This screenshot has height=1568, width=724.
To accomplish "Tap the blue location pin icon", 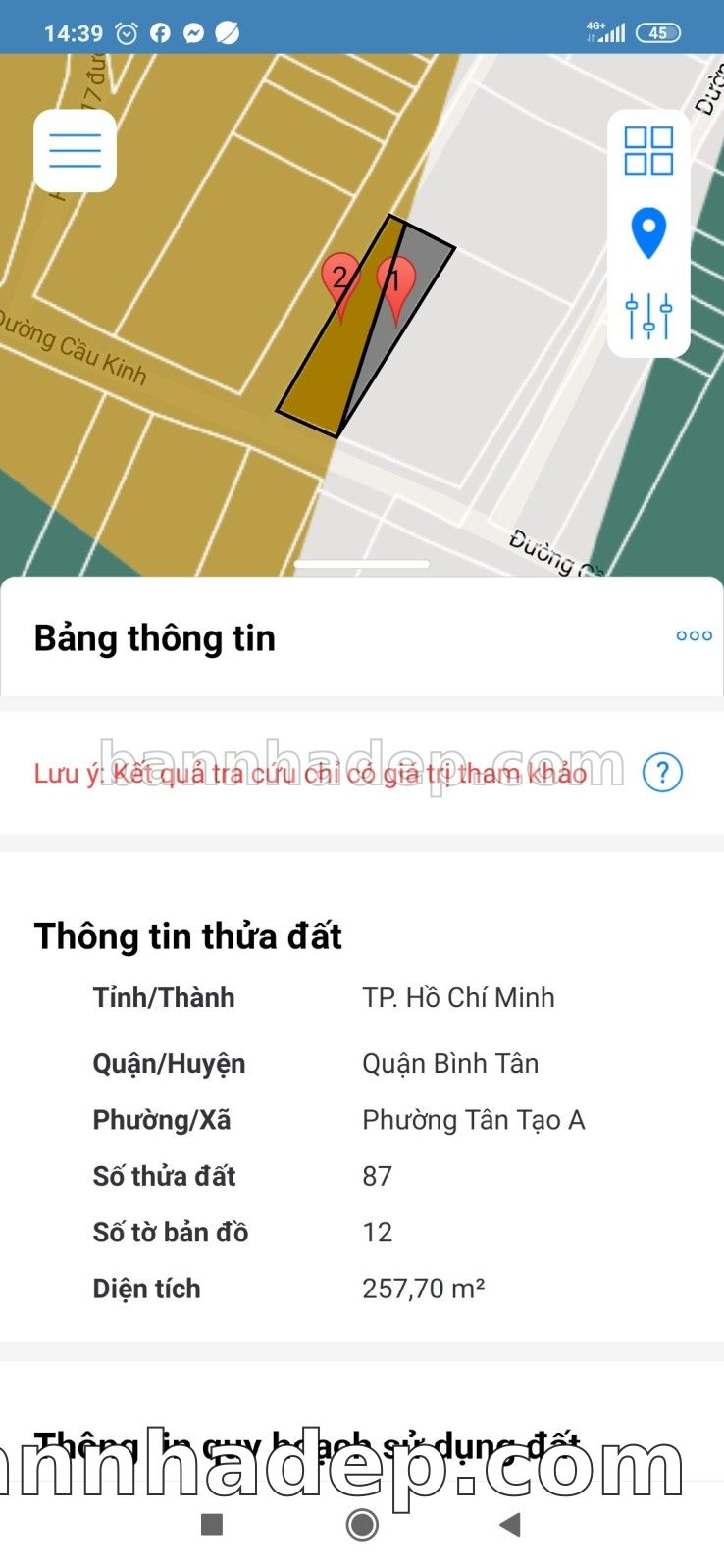I will coord(648,232).
